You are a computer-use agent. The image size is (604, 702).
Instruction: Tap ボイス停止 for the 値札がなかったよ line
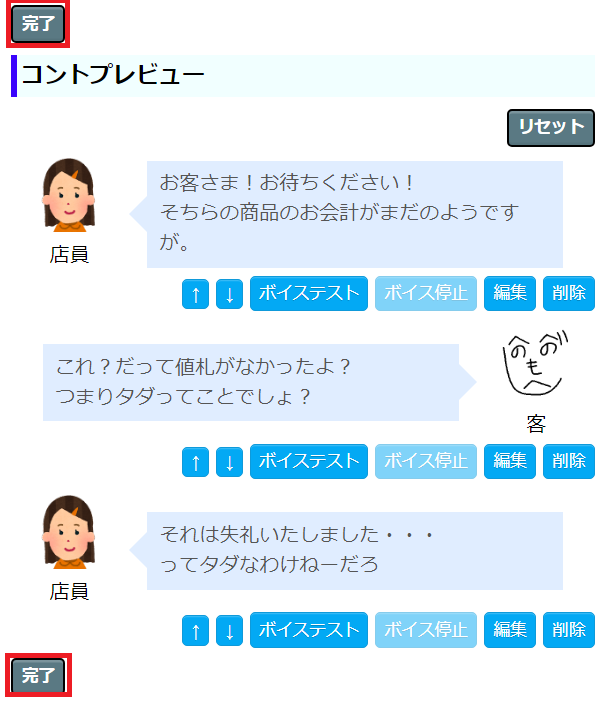426,461
